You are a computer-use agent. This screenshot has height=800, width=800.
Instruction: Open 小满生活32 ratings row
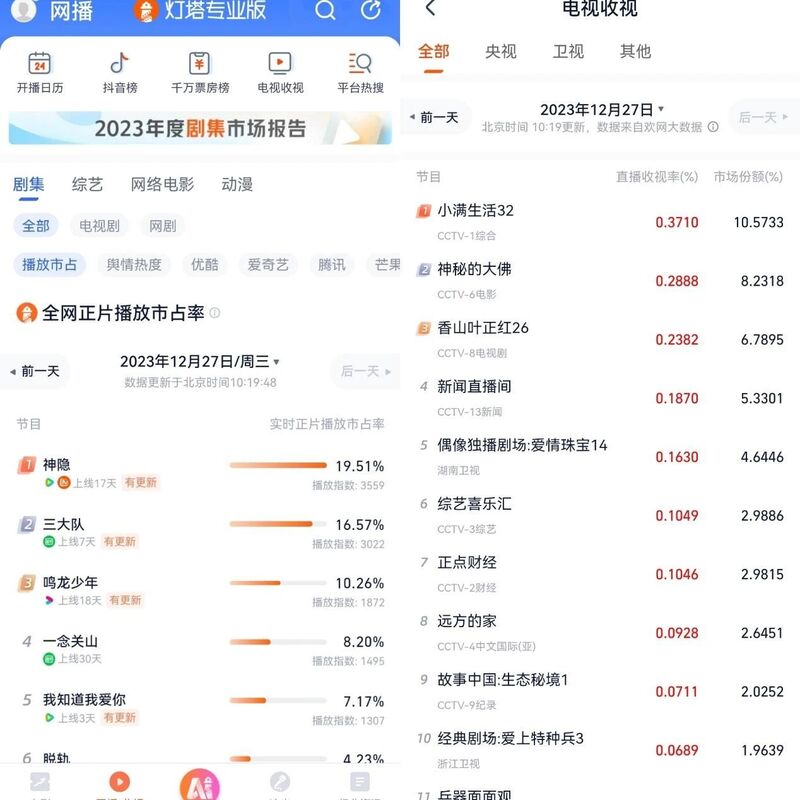476,211
